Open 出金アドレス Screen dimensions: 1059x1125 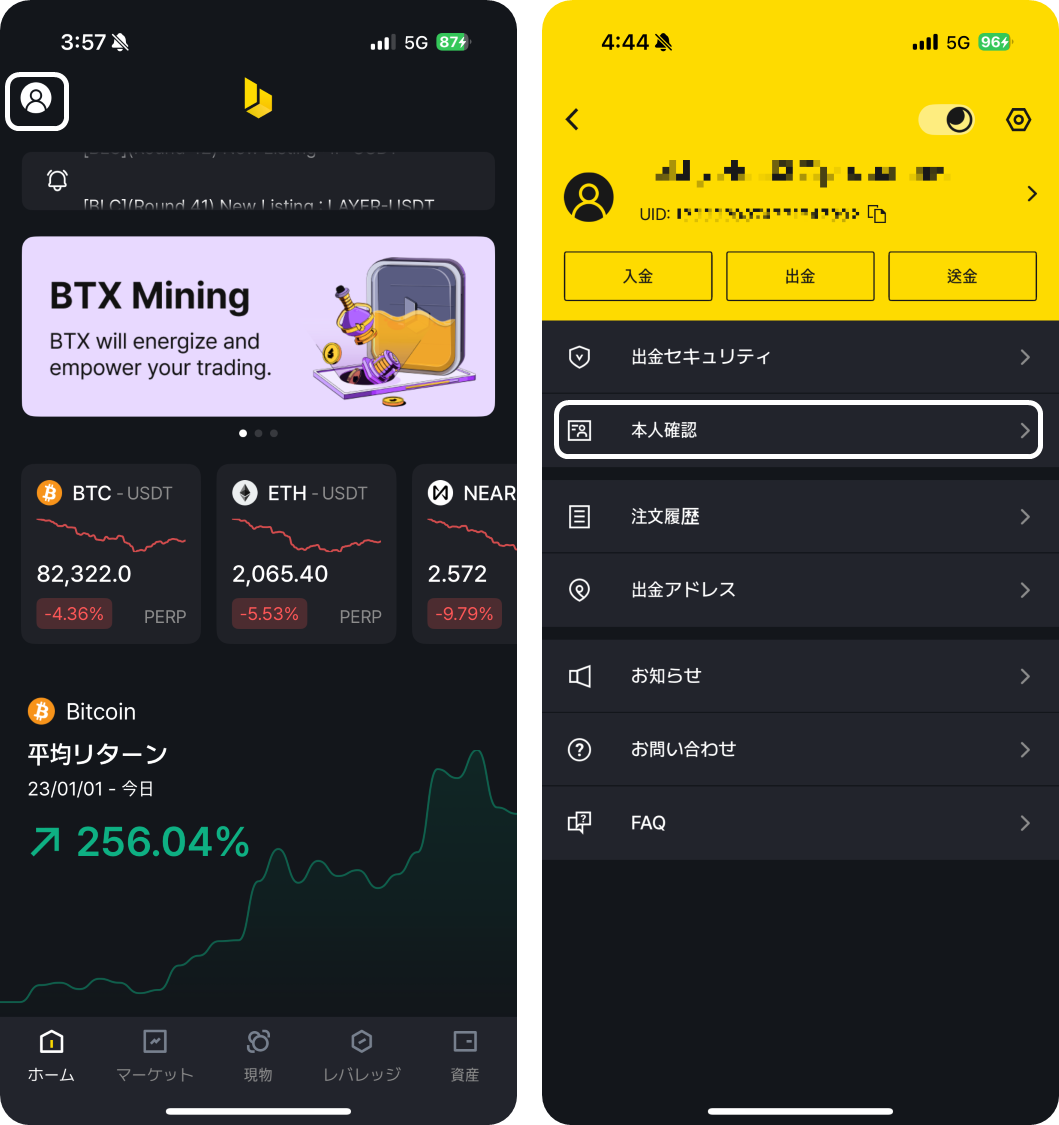800,590
